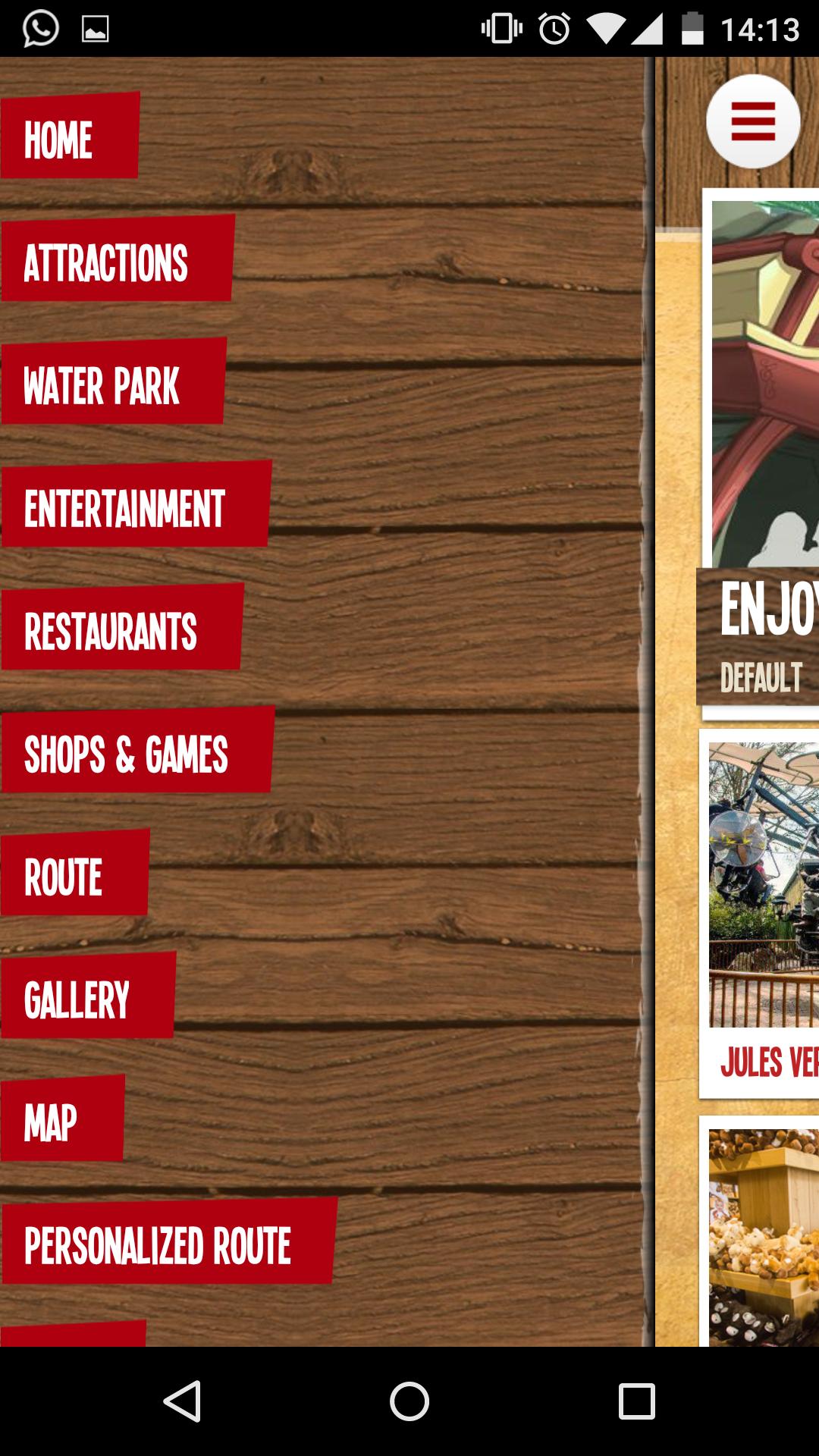Go to the Home menu item
Screen dimensions: 819x1456
coord(70,136)
